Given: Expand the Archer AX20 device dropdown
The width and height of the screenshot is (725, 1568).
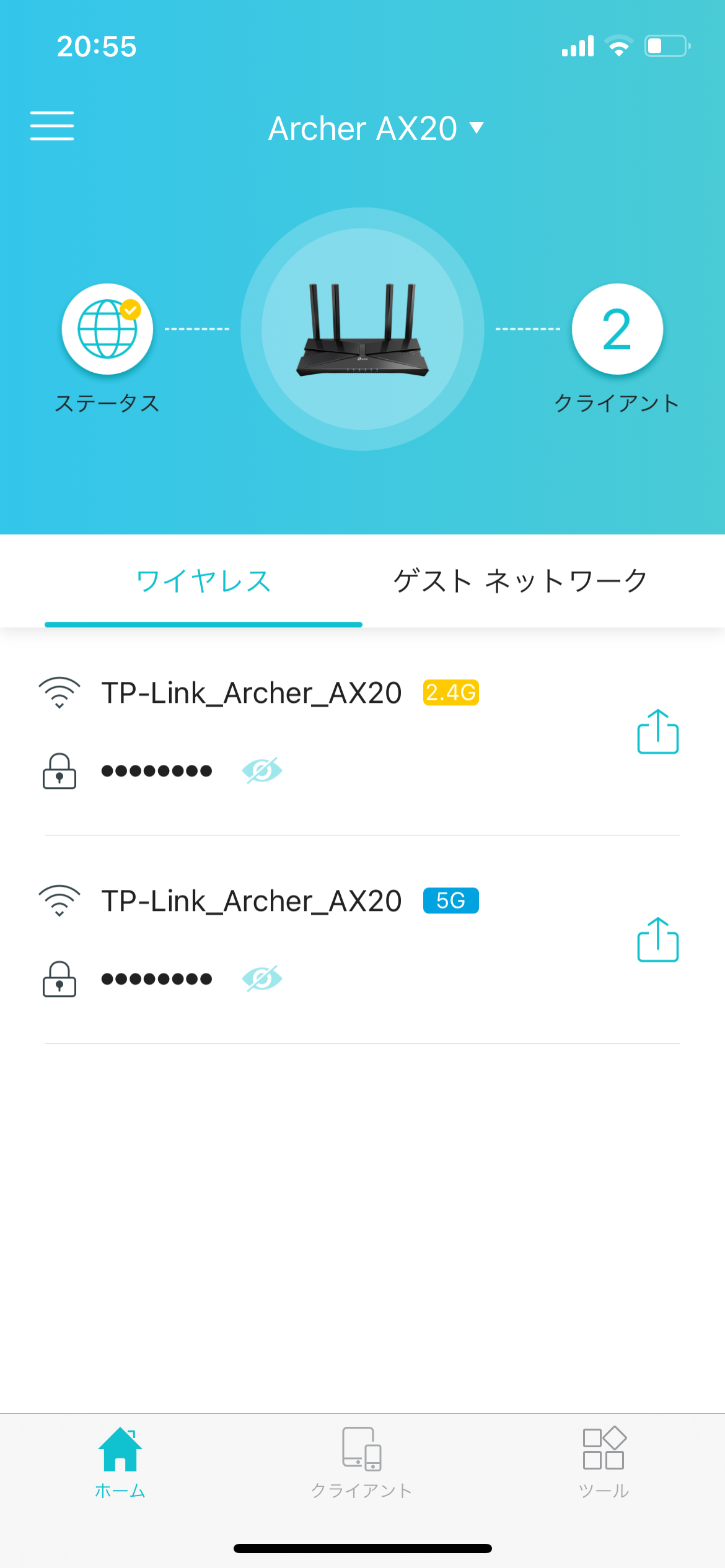Looking at the screenshot, I should (x=376, y=129).
